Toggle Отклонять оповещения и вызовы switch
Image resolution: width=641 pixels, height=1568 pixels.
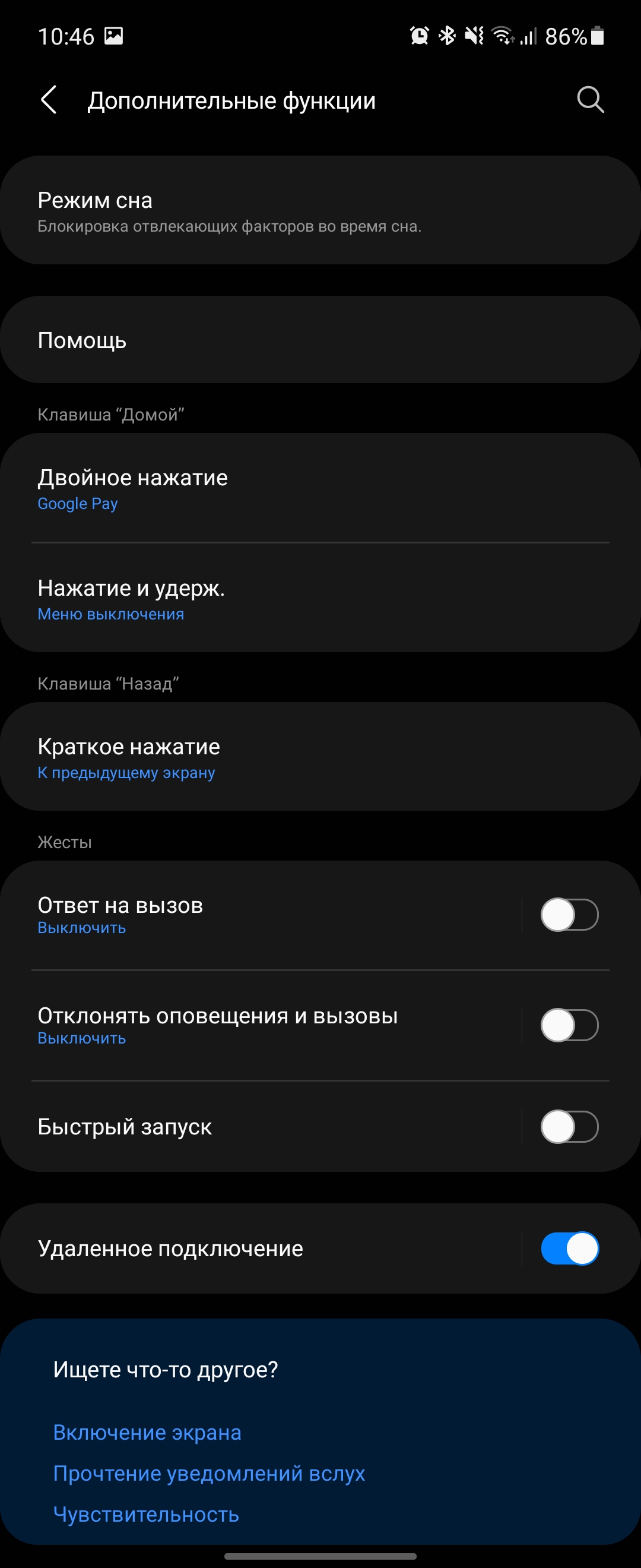click(x=569, y=1026)
